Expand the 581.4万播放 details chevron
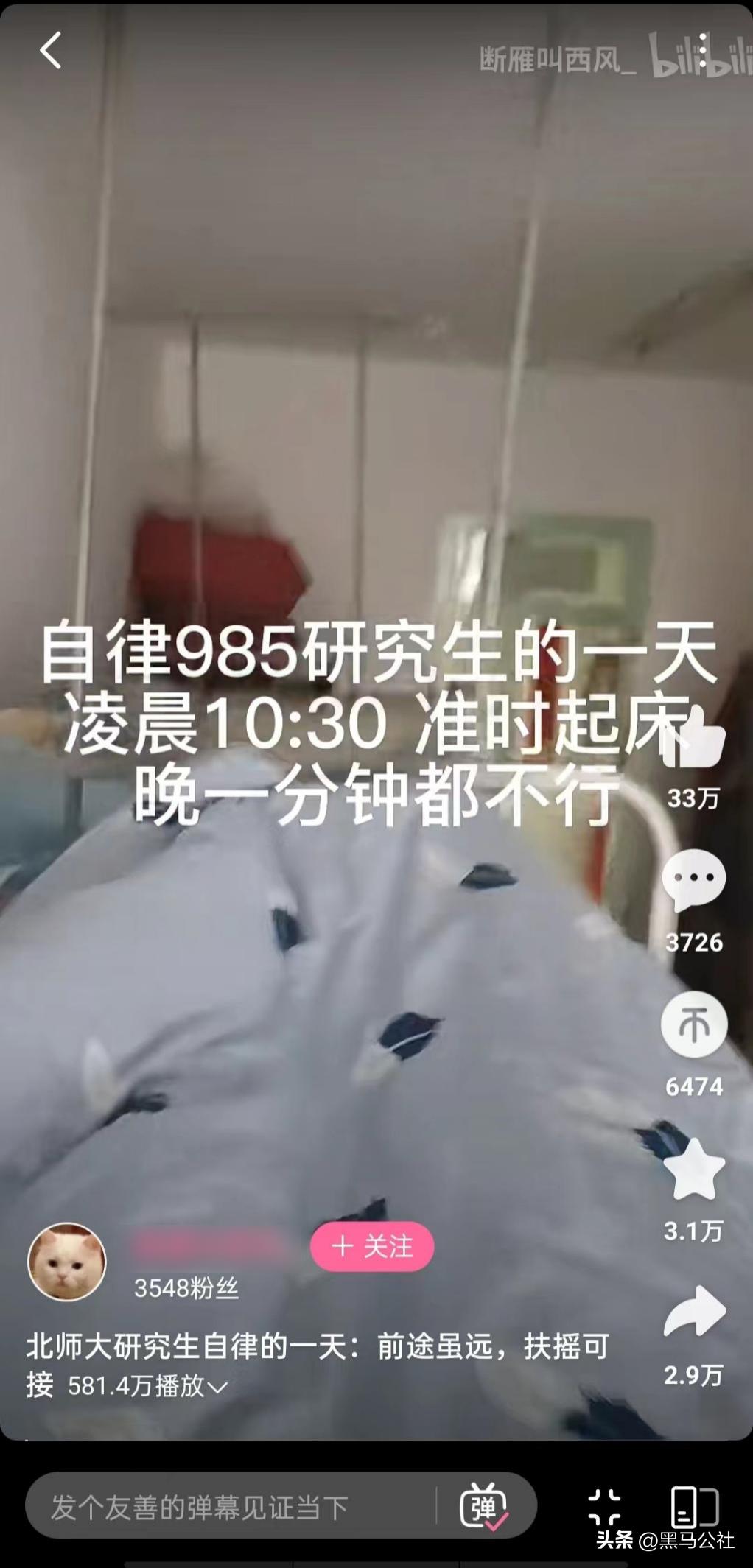The image size is (753, 1568). (214, 1385)
